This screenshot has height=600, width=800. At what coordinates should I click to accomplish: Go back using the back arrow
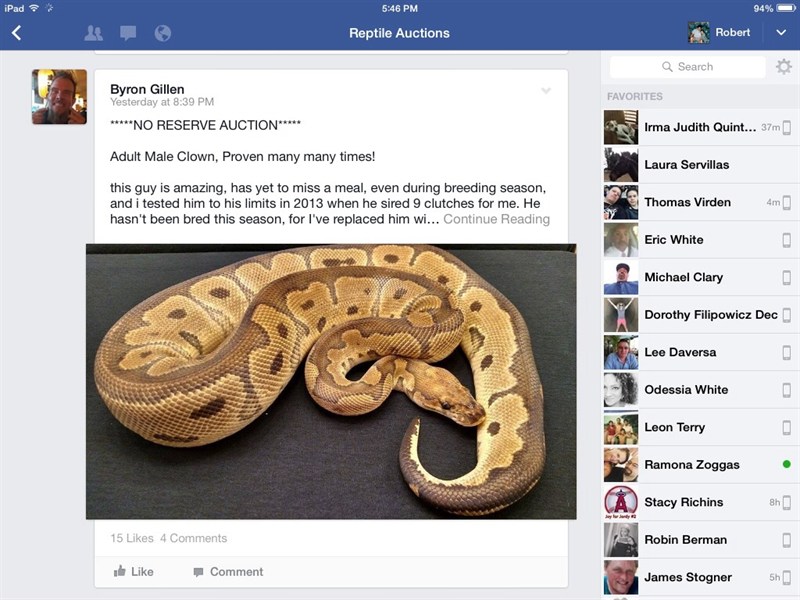point(16,33)
